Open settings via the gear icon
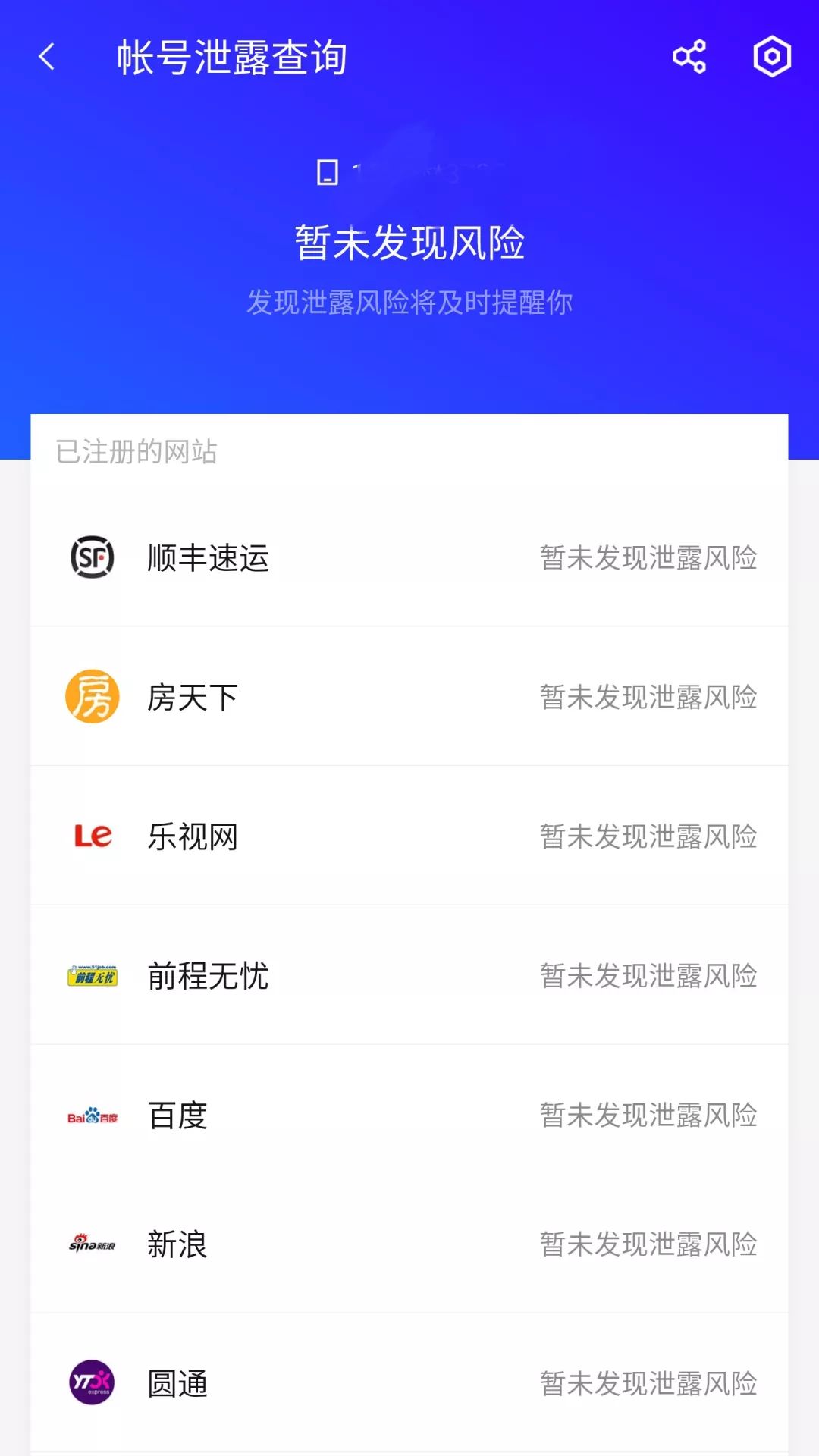The image size is (819, 1456). tap(771, 58)
